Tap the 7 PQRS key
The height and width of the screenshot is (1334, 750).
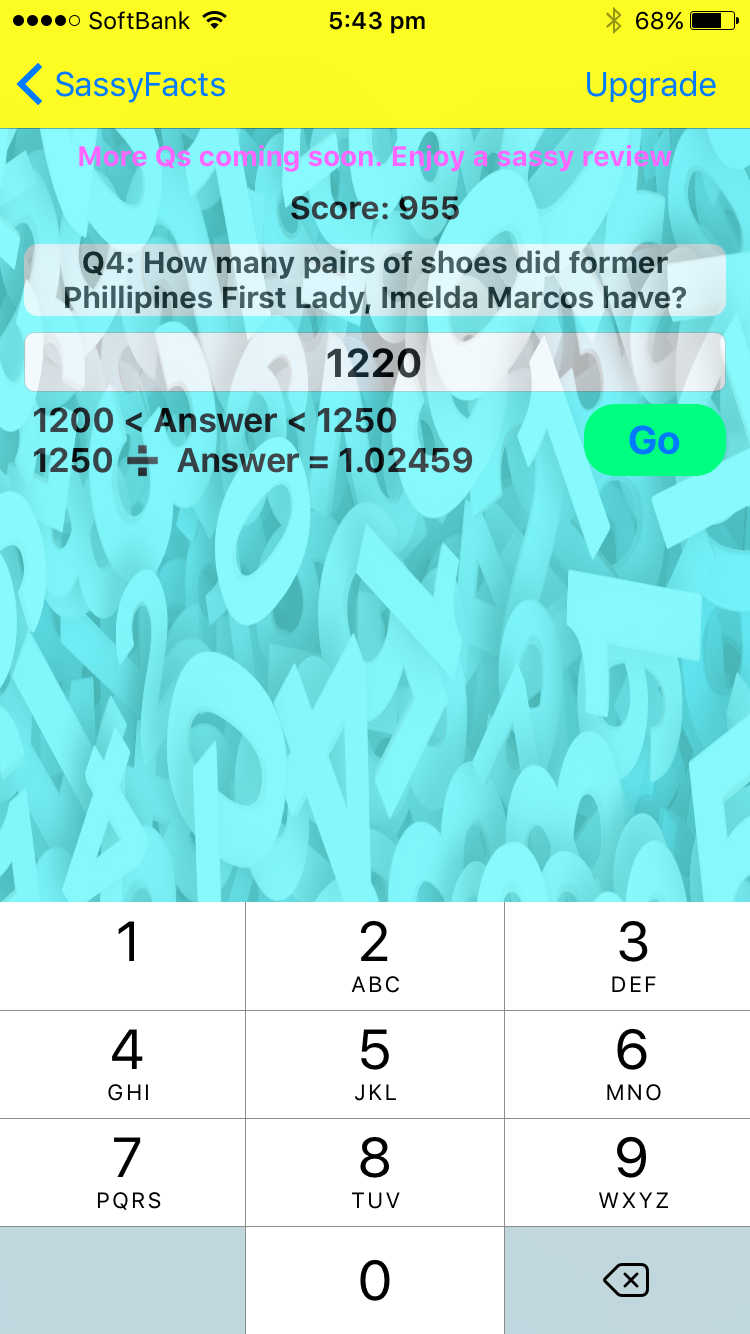coord(122,1172)
